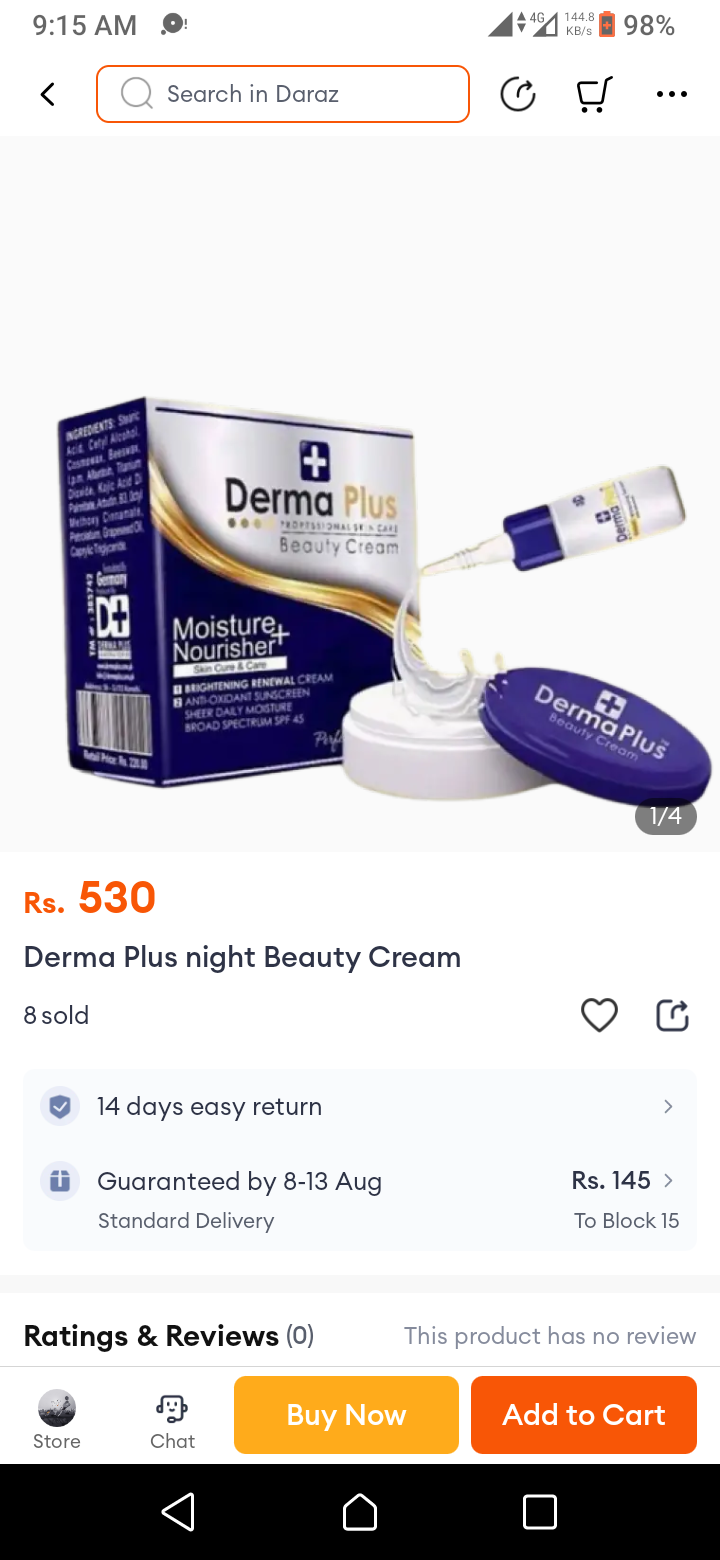720x1560 pixels.
Task: Tap the Search in Daraz field
Action: pyautogui.click(x=283, y=94)
